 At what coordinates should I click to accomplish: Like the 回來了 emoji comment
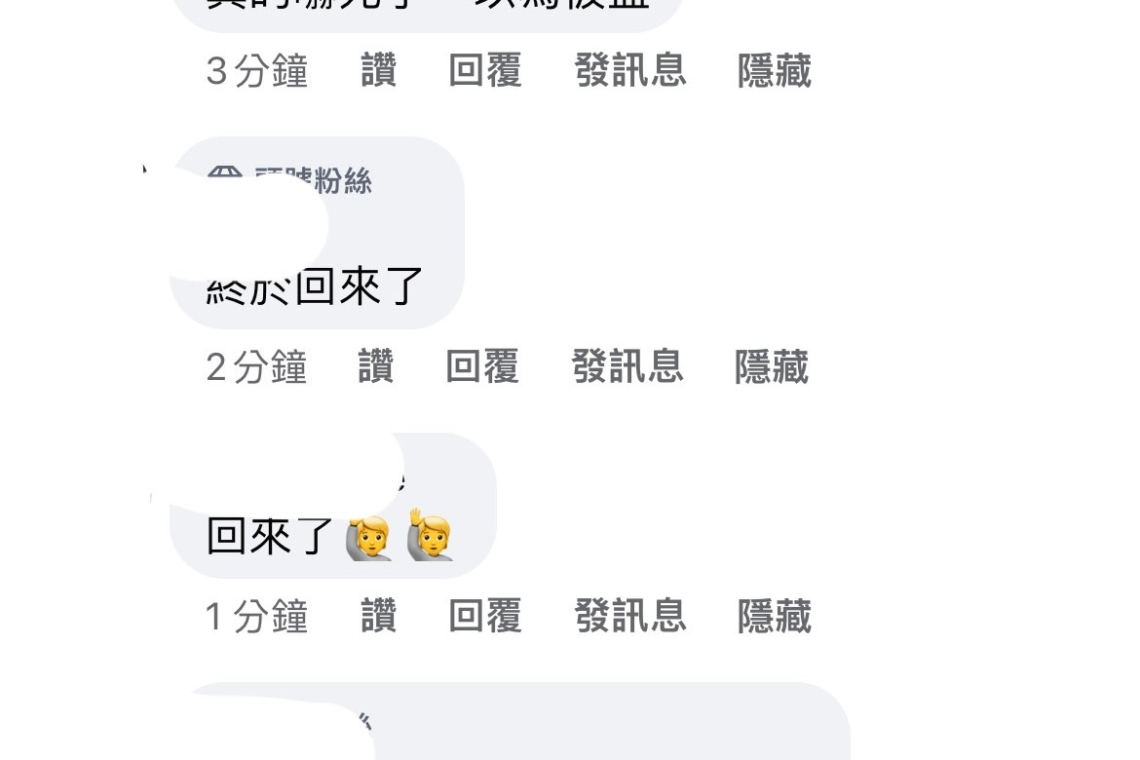[378, 617]
